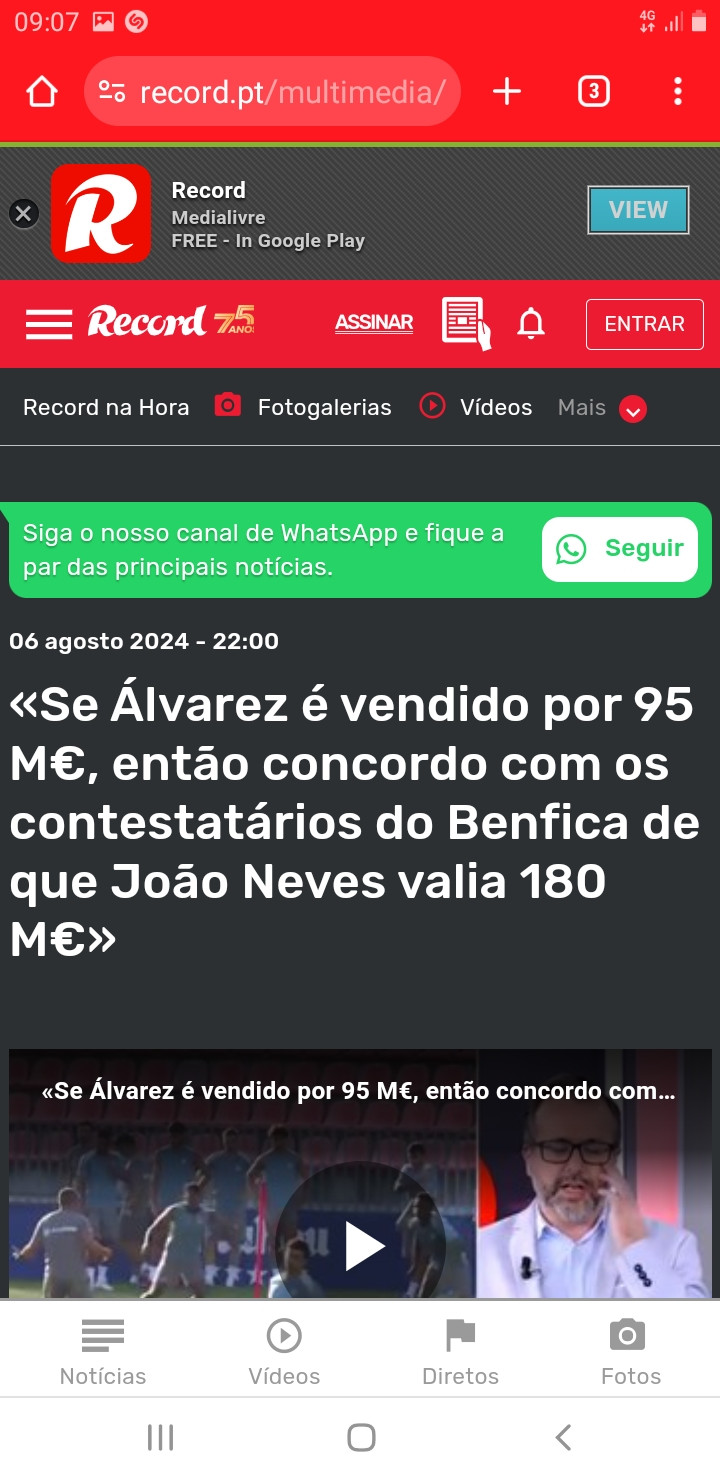
Task: Open the notifications bell
Action: pyautogui.click(x=531, y=324)
